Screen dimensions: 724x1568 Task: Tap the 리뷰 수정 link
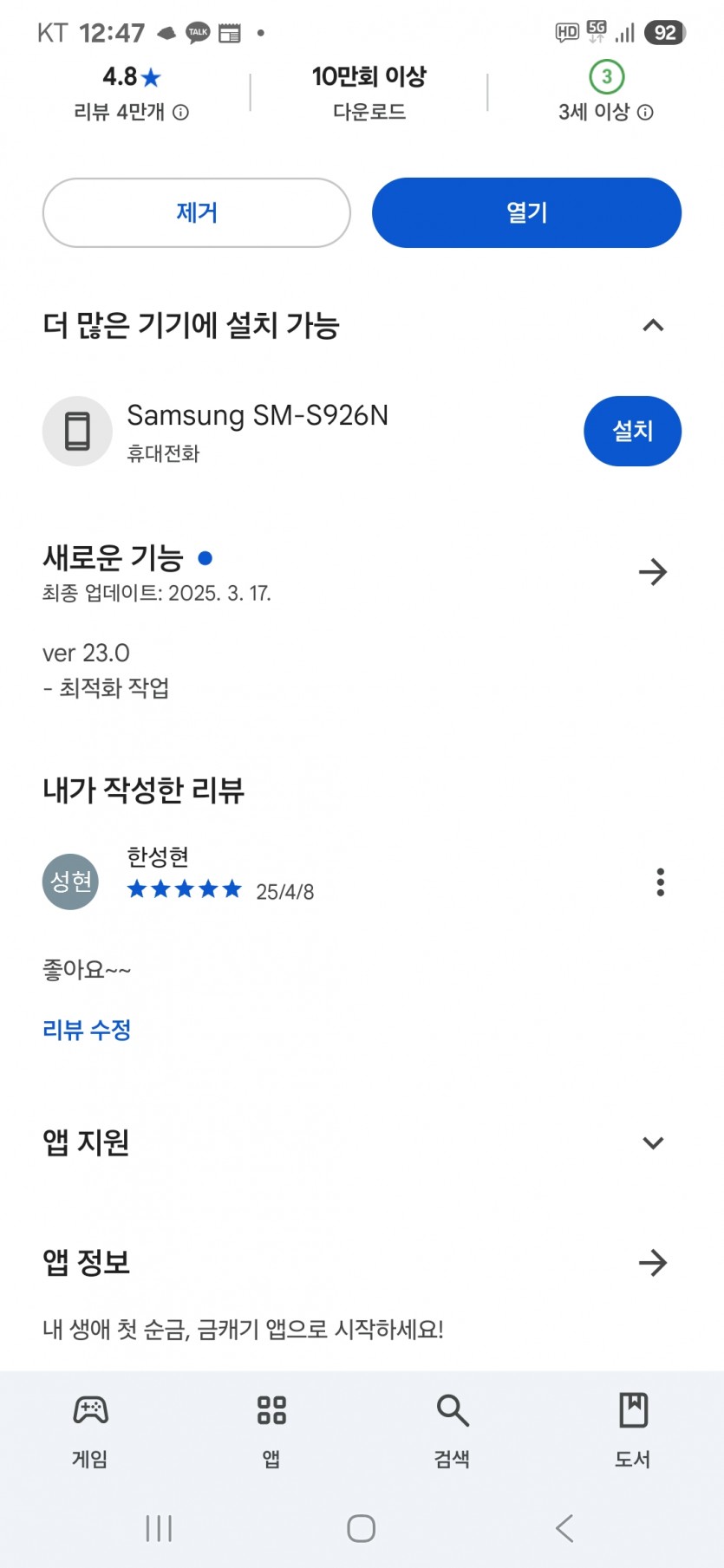pyautogui.click(x=87, y=1030)
